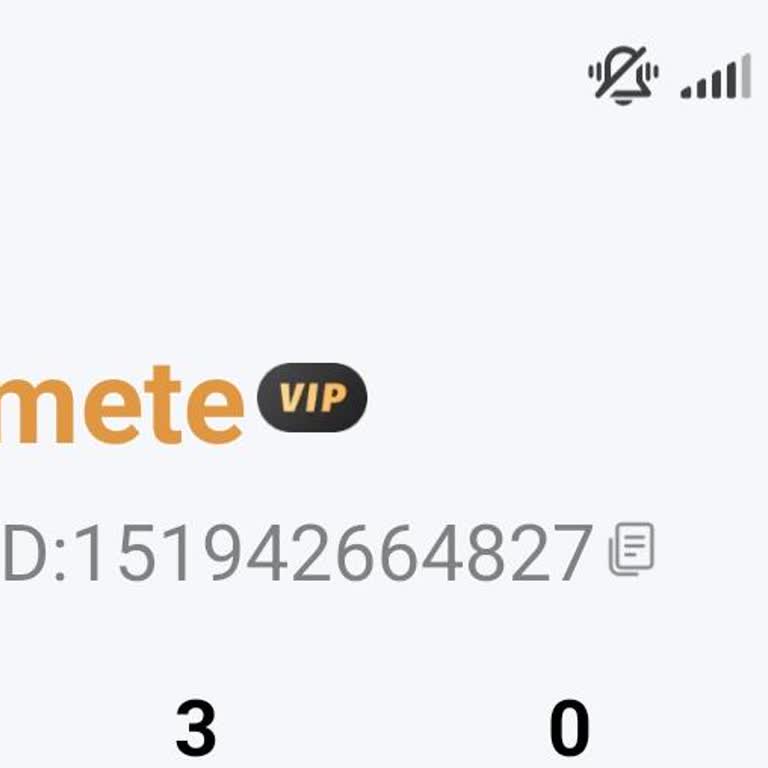This screenshot has width=768, height=768.
Task: Copy the user ID 151942664827
Action: tap(632, 549)
